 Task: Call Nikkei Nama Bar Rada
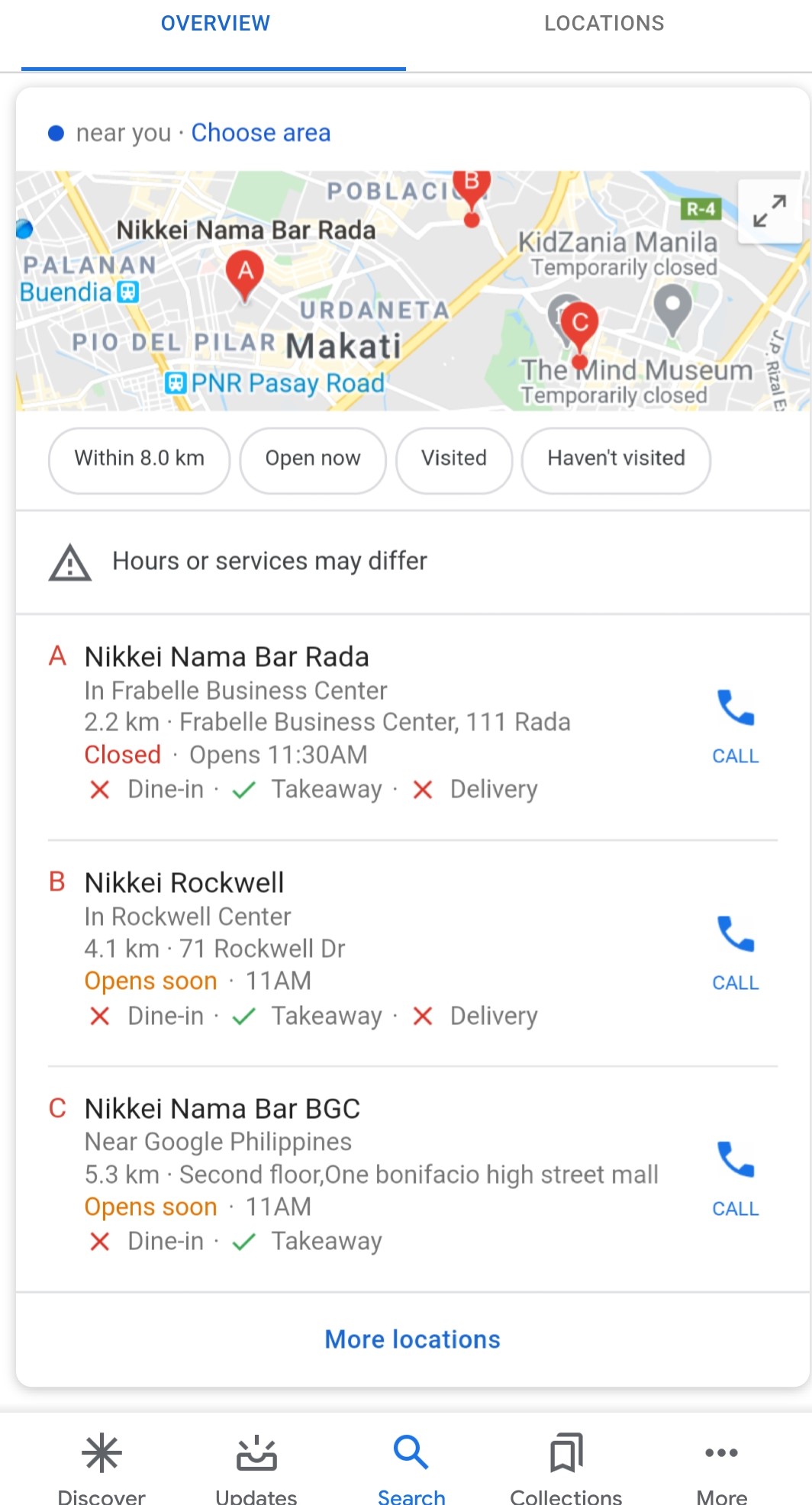click(735, 726)
